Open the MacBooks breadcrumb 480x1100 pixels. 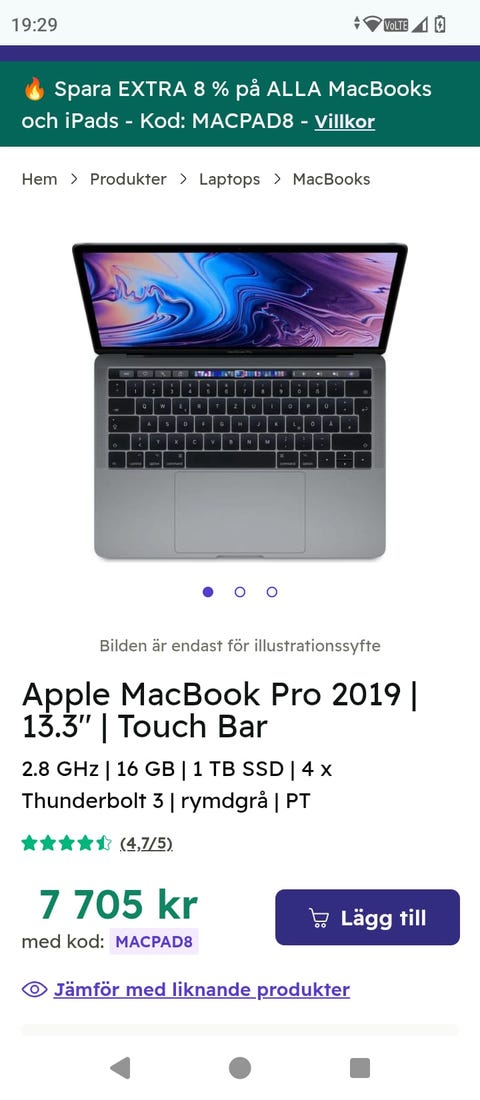[x=331, y=179]
